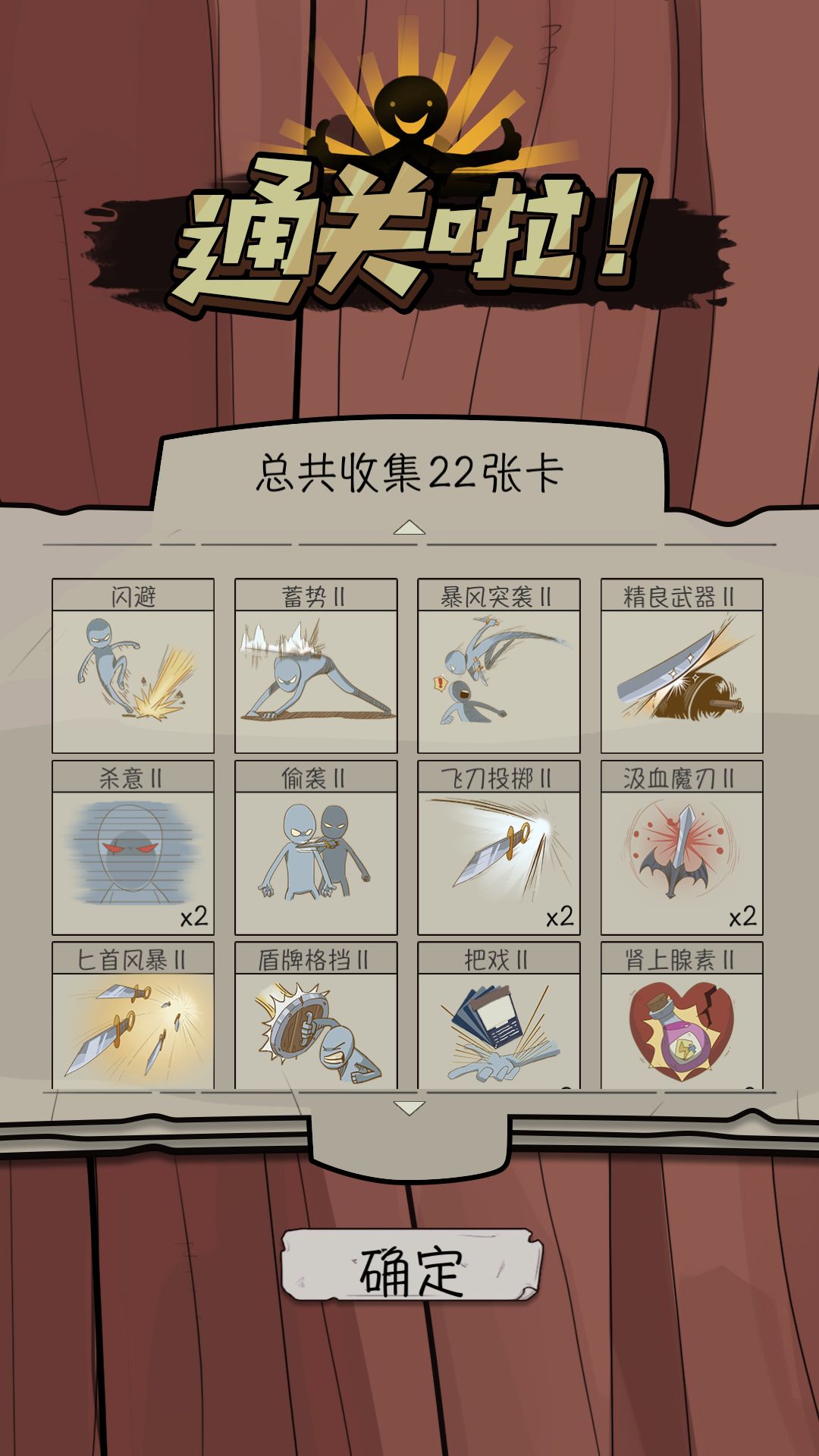View the 飞刀投掷 II card details

(498, 848)
